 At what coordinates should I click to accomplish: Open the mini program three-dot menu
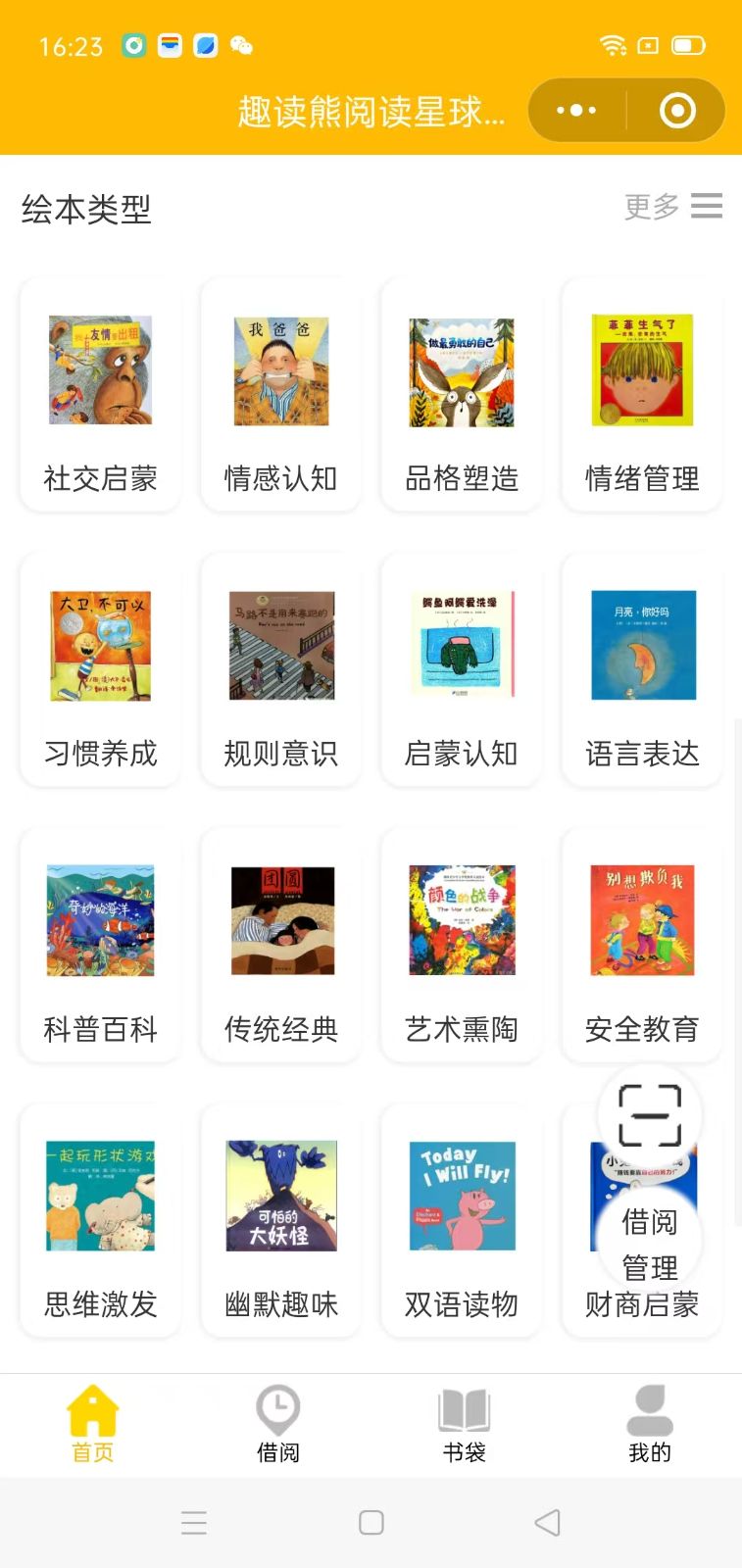pyautogui.click(x=576, y=110)
